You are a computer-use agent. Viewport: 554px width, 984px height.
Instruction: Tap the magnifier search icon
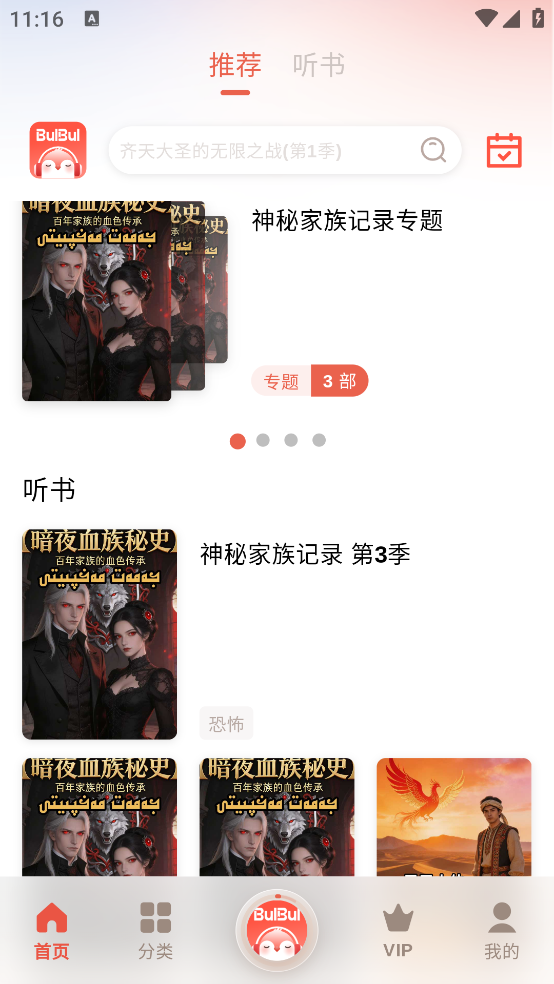(x=433, y=151)
